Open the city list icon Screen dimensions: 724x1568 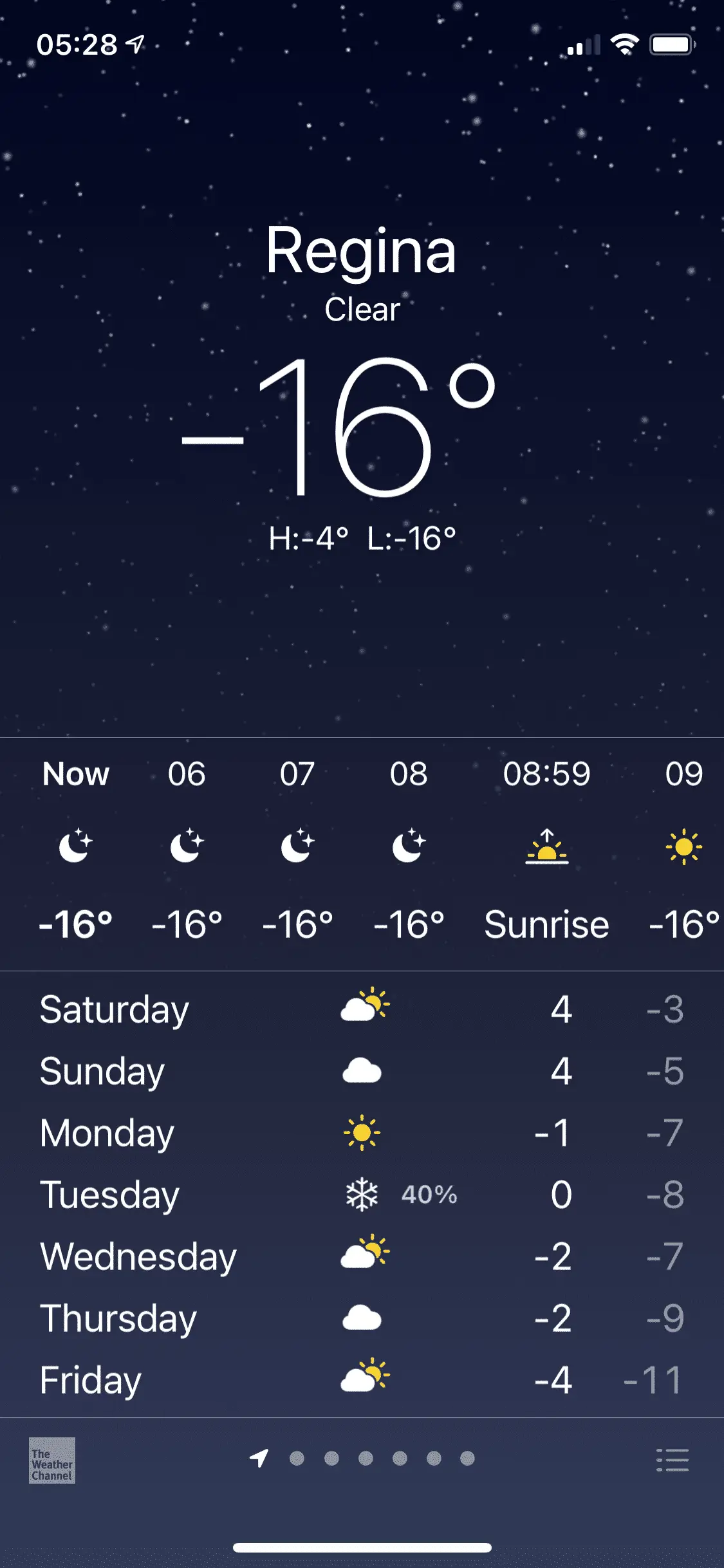point(673,1460)
